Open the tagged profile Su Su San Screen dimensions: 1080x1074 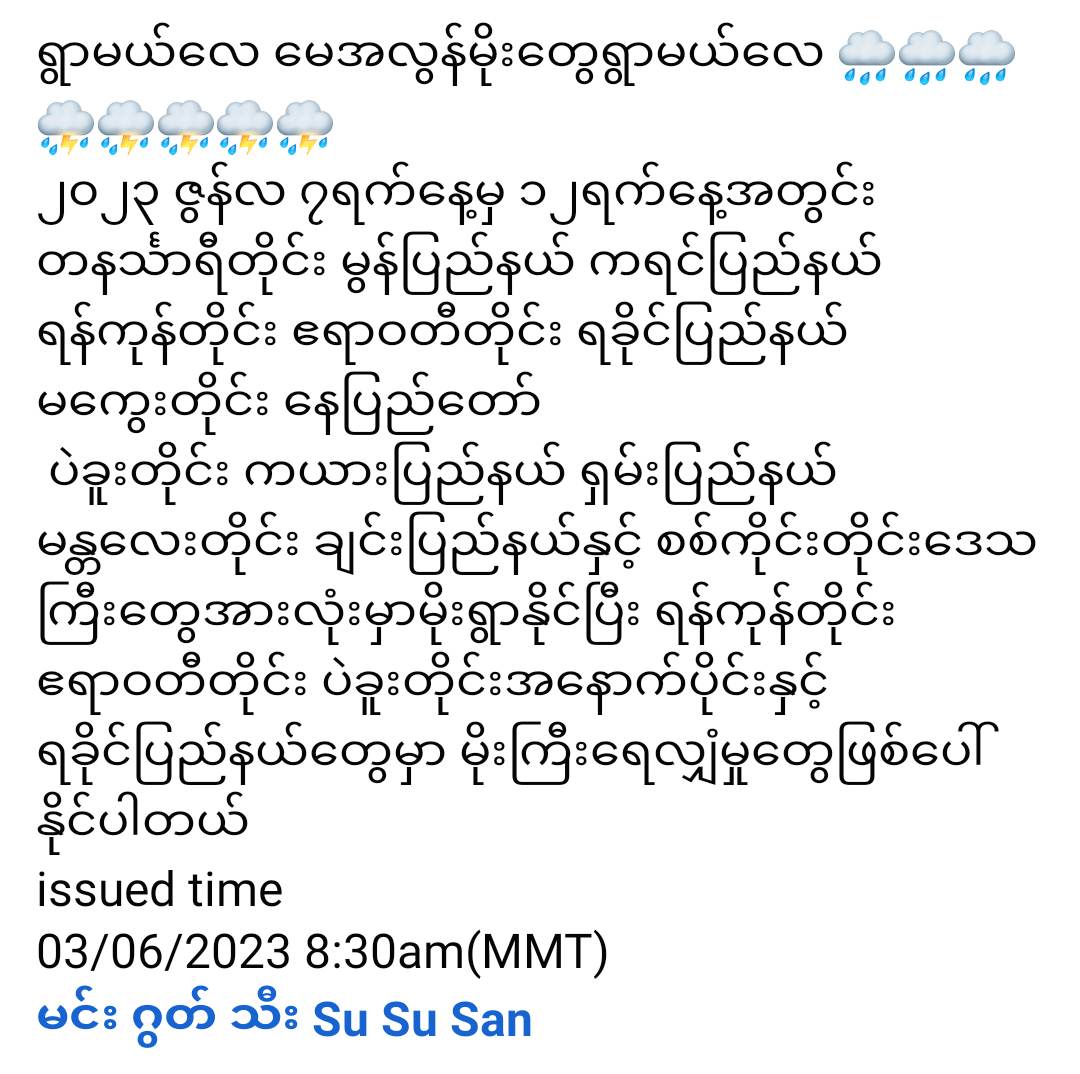pyautogui.click(x=422, y=1020)
